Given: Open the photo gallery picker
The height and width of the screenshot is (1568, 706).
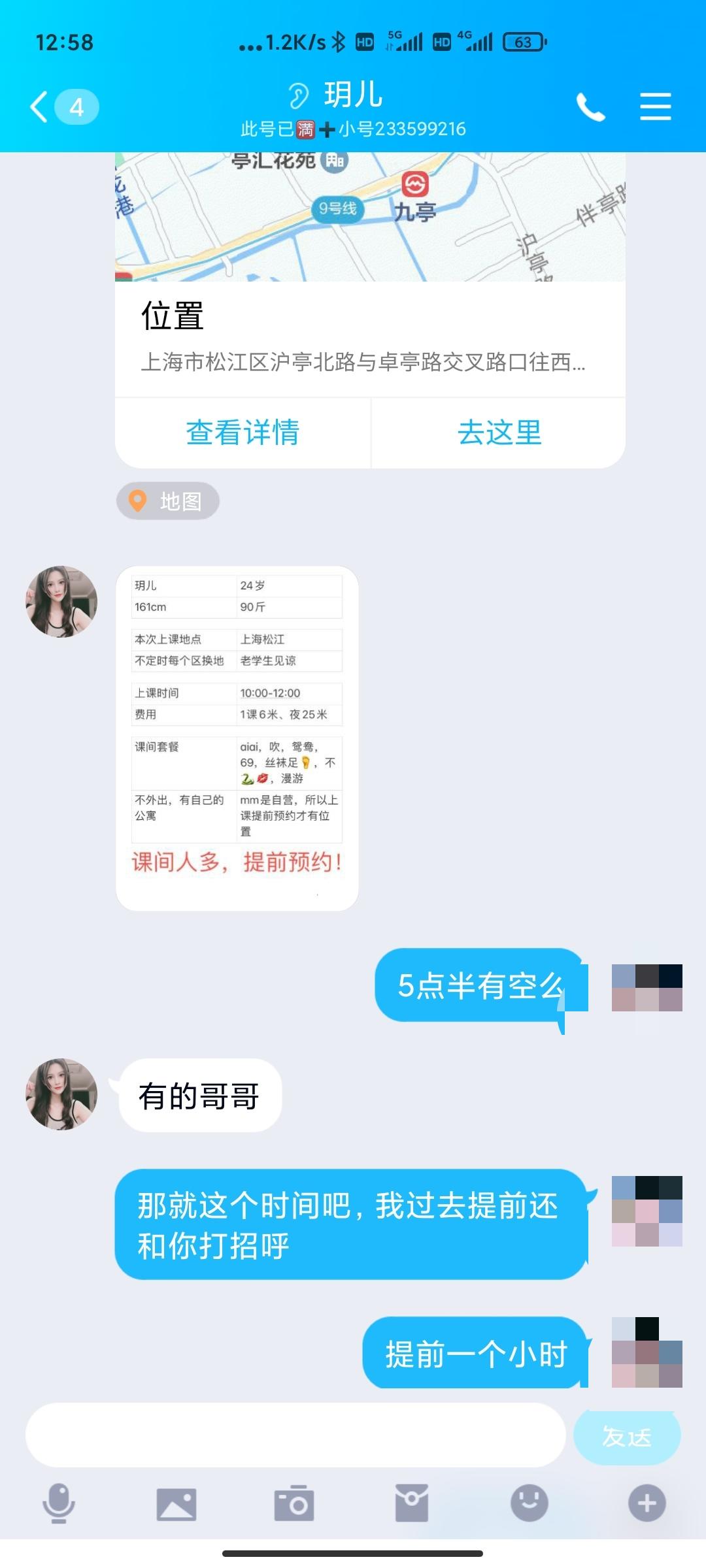Looking at the screenshot, I should 176,1503.
